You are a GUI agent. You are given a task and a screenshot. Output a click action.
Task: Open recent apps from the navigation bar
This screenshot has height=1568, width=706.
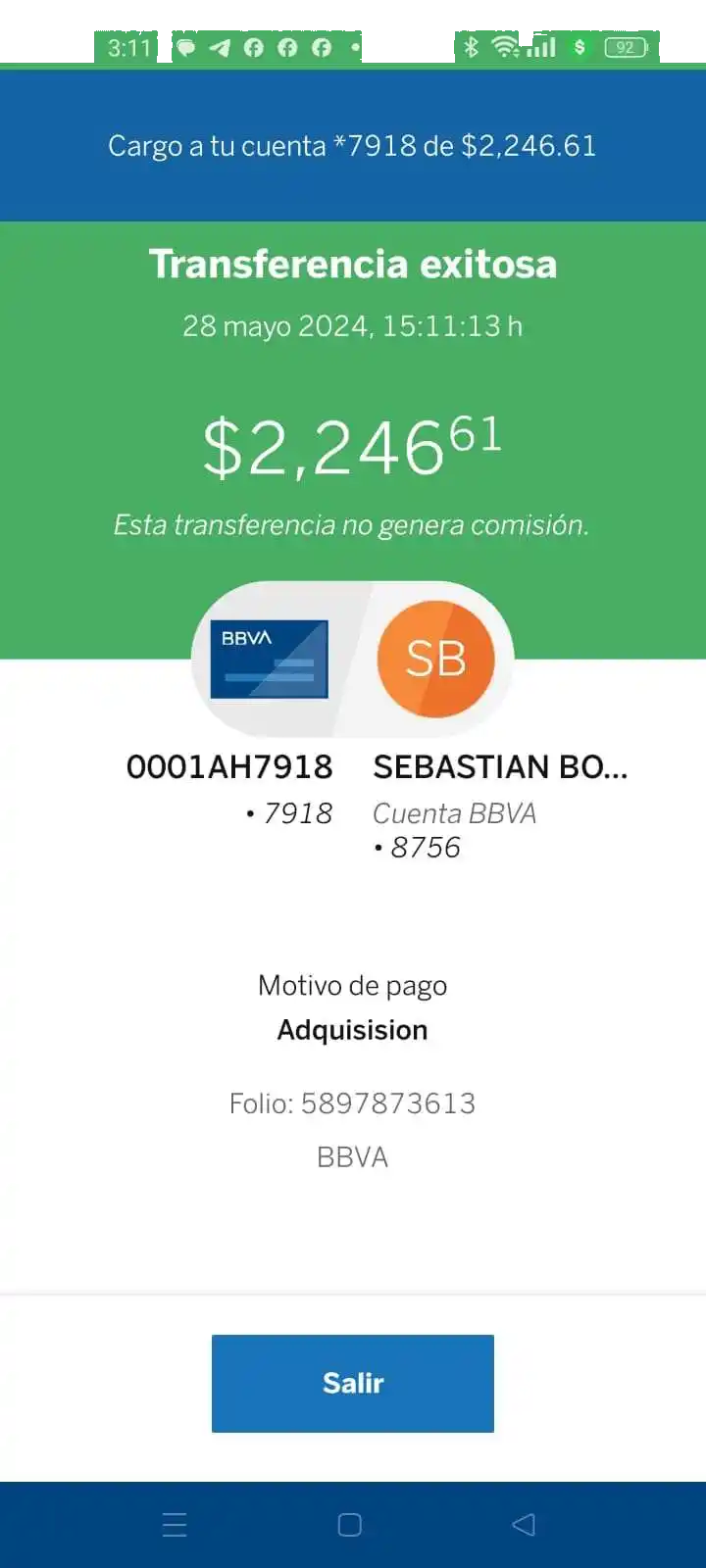[x=175, y=1524]
